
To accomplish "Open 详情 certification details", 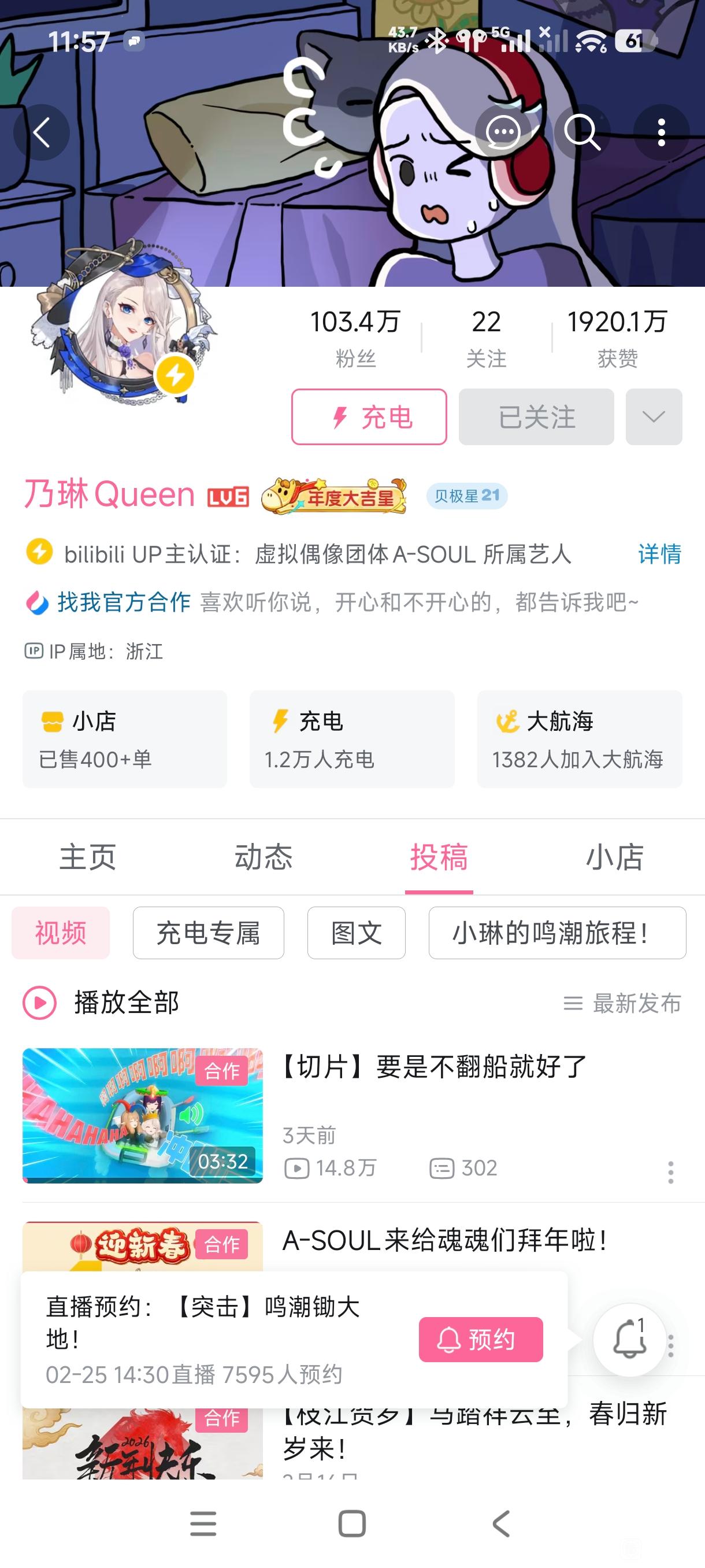I will tap(659, 554).
